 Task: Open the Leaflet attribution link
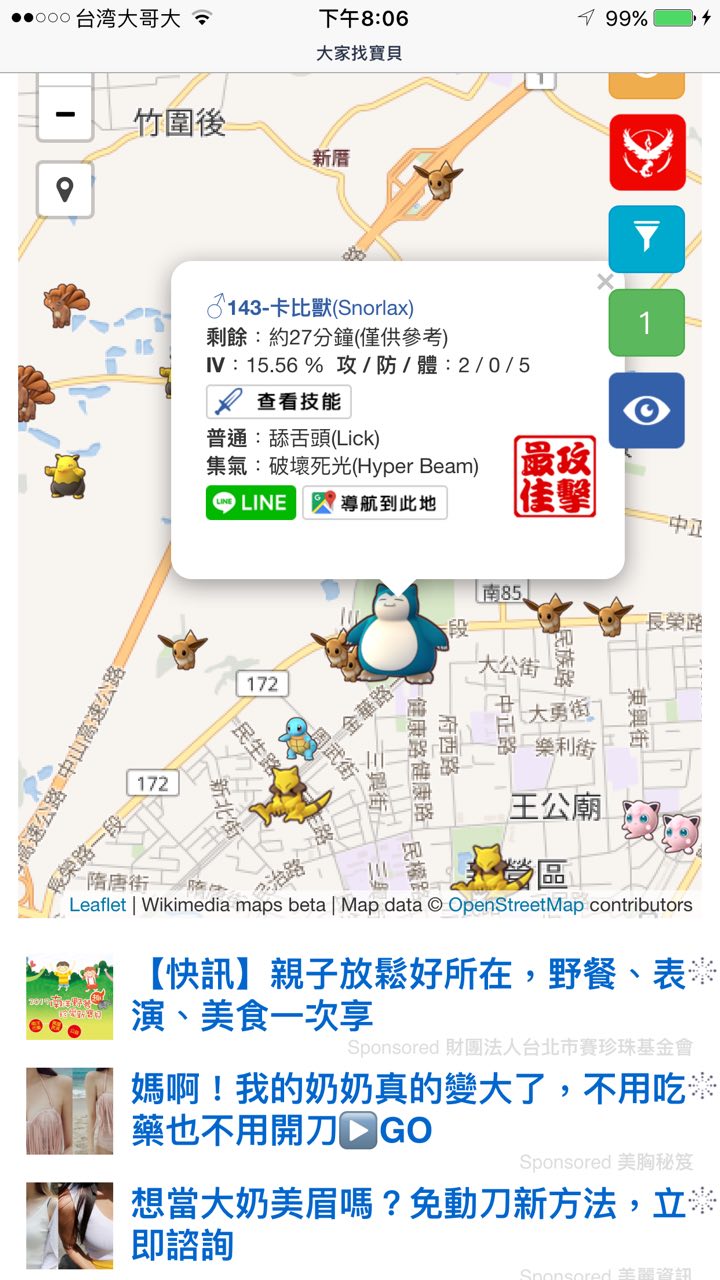(x=97, y=905)
